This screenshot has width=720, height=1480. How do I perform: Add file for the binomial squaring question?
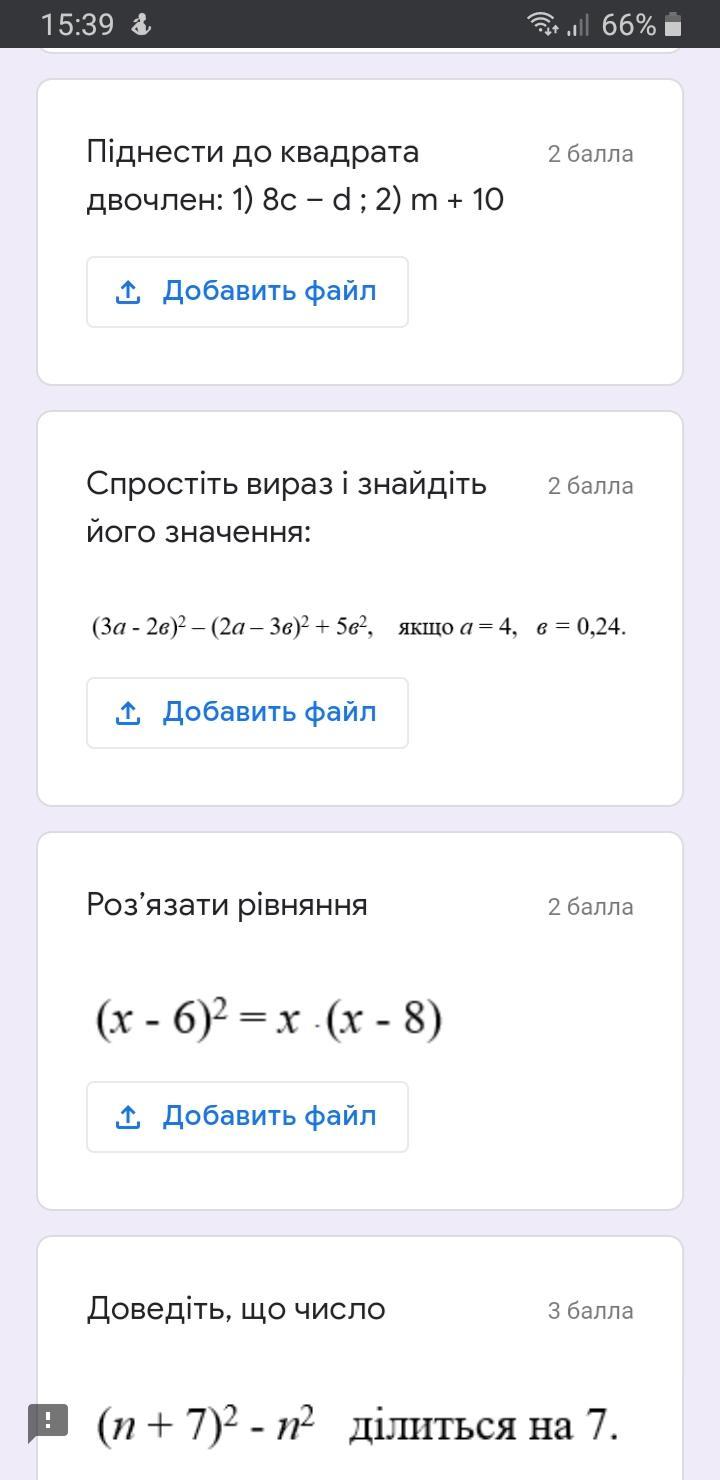click(247, 292)
